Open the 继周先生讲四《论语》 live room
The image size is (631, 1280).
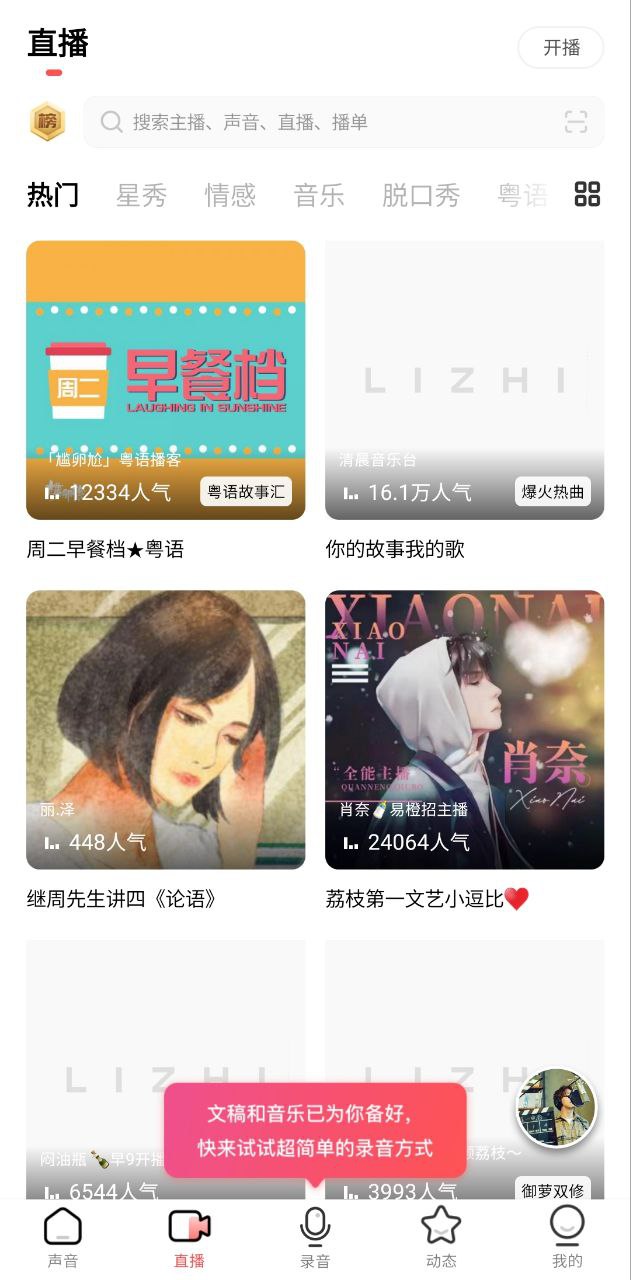[x=165, y=730]
